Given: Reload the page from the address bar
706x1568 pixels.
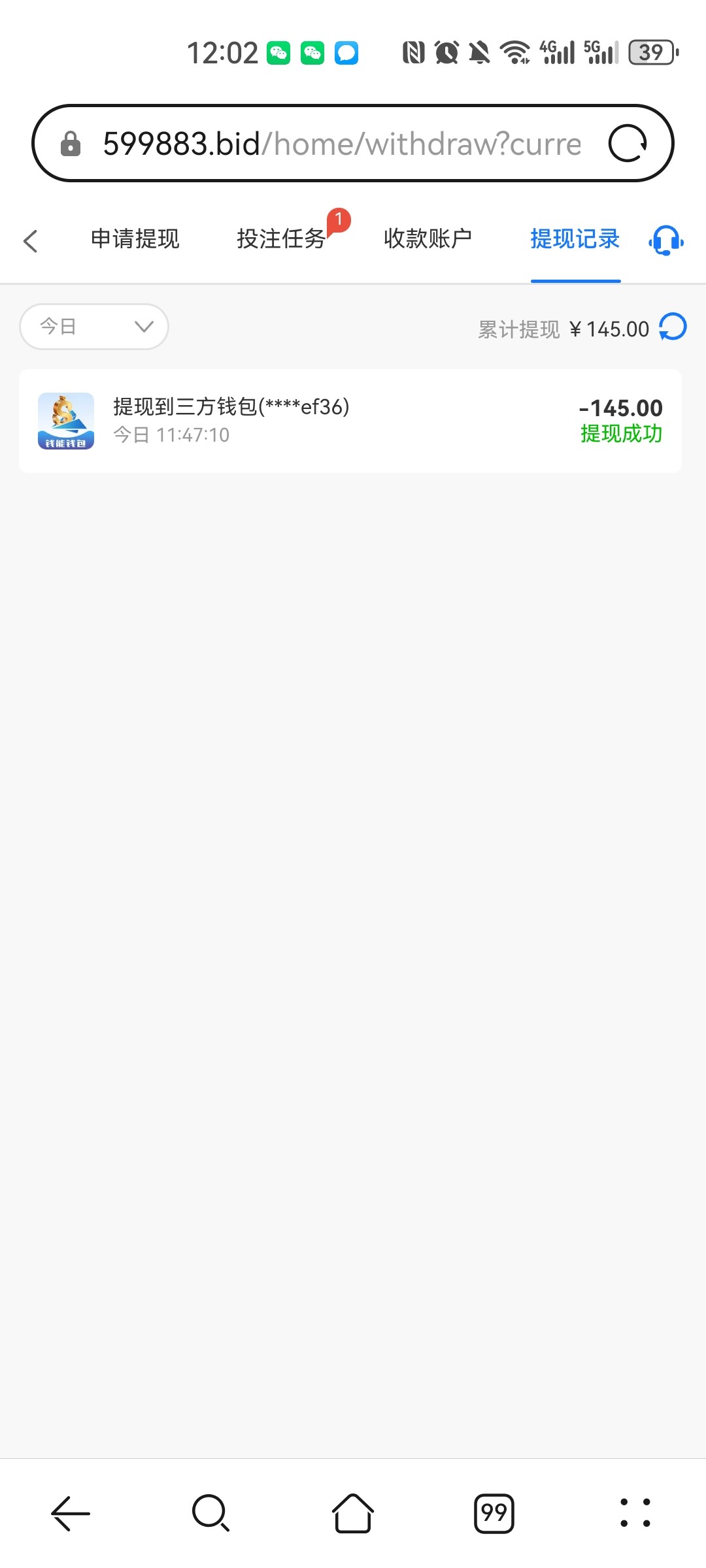Looking at the screenshot, I should coord(628,144).
